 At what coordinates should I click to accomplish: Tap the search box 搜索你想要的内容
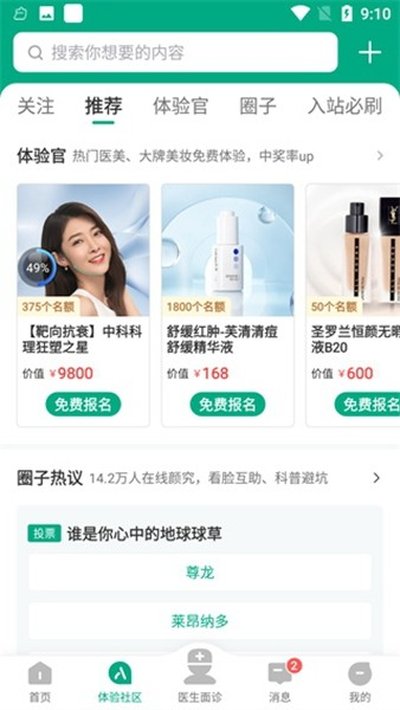tap(175, 53)
